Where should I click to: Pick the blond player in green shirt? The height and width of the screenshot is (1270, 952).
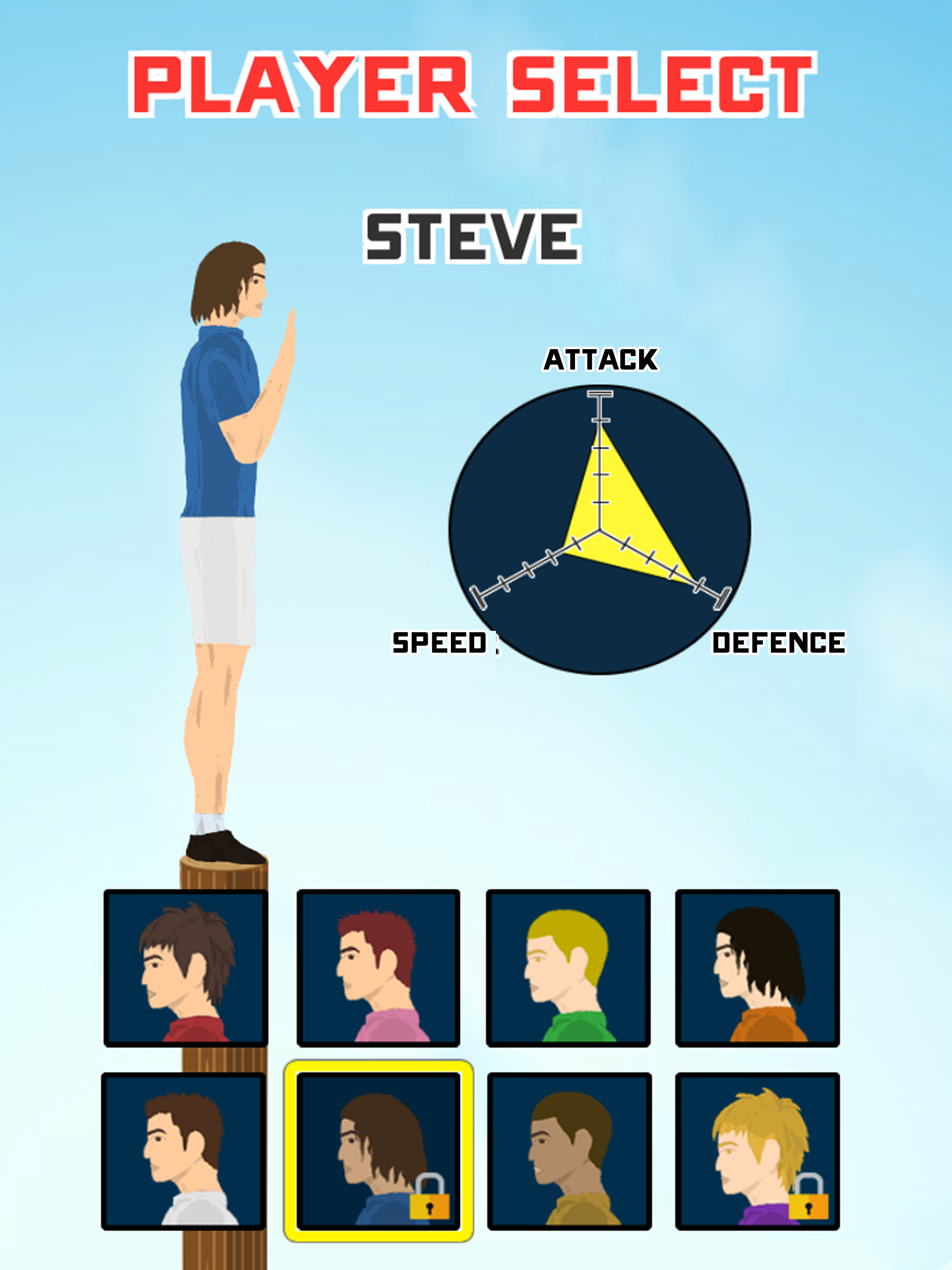(568, 968)
